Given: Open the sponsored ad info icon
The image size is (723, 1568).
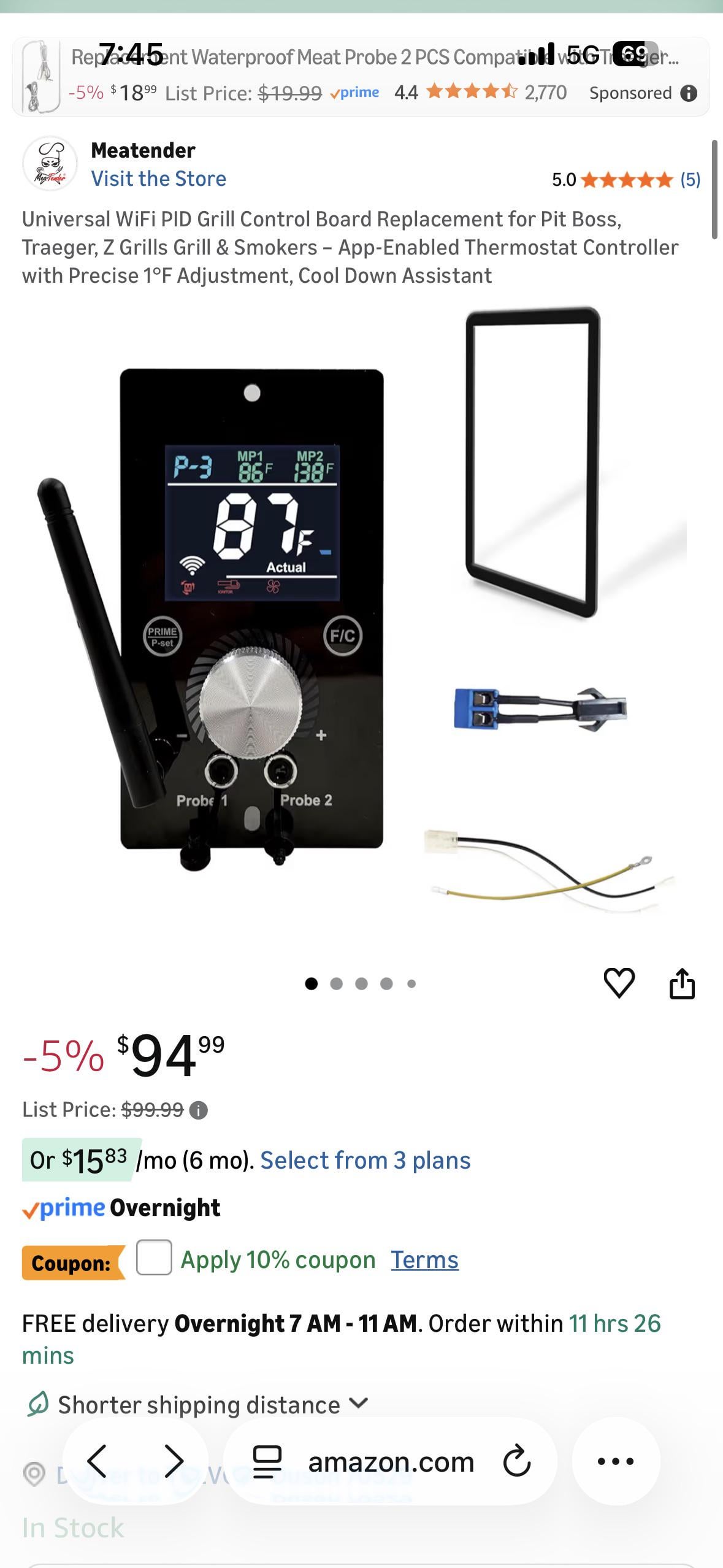Looking at the screenshot, I should 689,93.
